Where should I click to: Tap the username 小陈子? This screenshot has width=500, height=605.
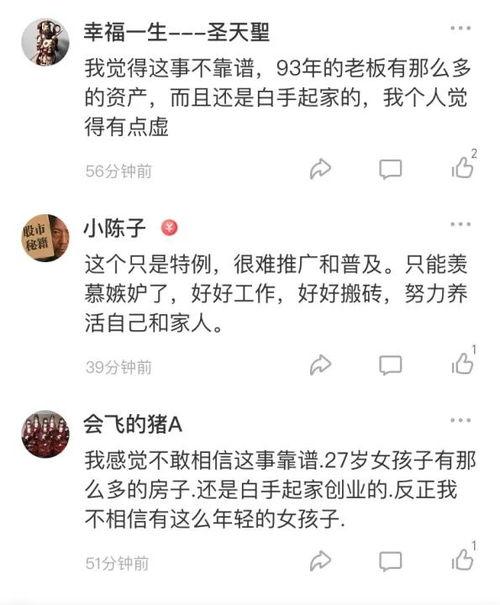coord(115,228)
